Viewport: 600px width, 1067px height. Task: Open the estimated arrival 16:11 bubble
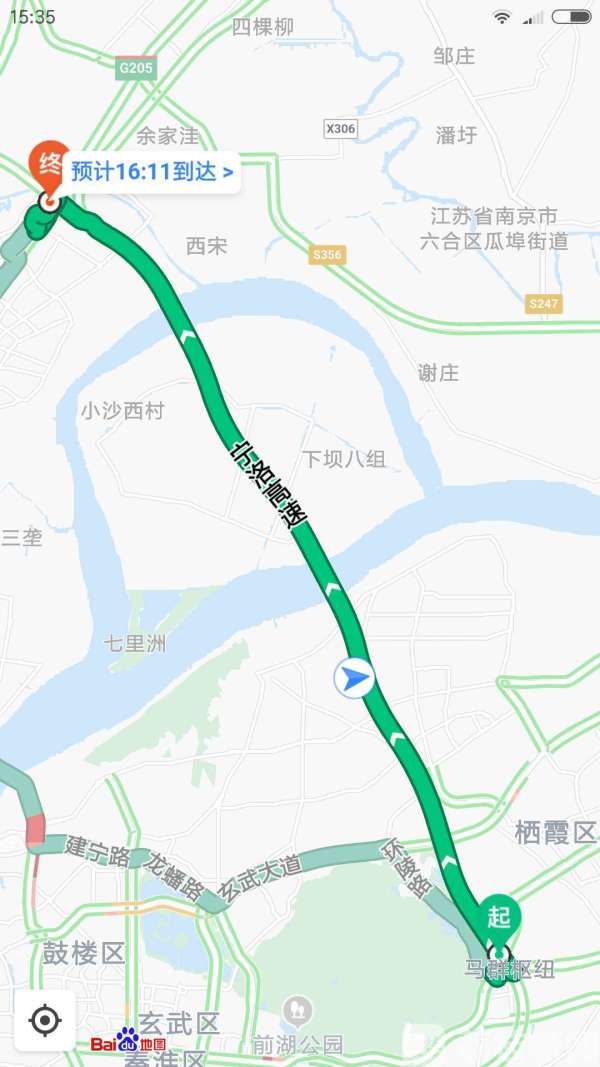[152, 172]
